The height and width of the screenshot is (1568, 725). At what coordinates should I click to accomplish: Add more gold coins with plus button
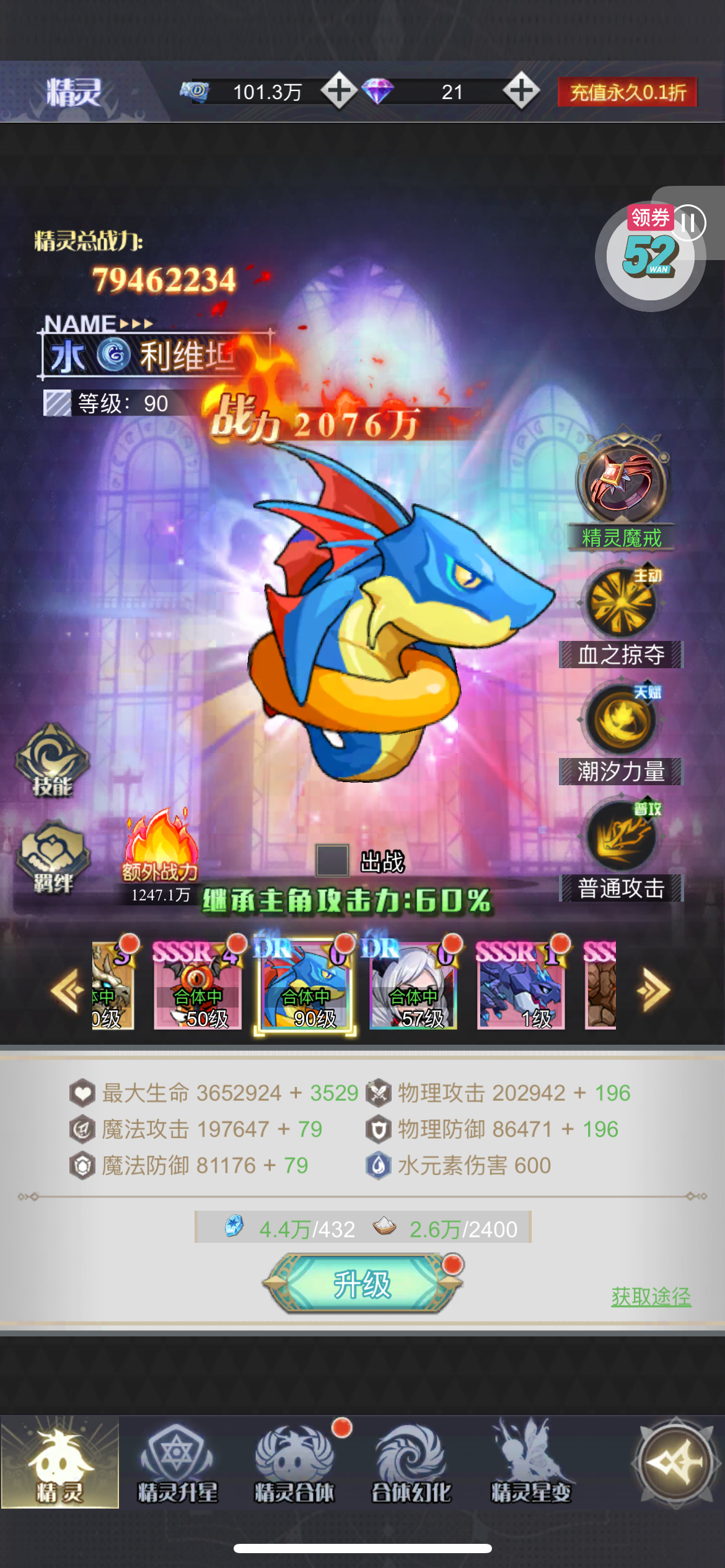(x=338, y=91)
